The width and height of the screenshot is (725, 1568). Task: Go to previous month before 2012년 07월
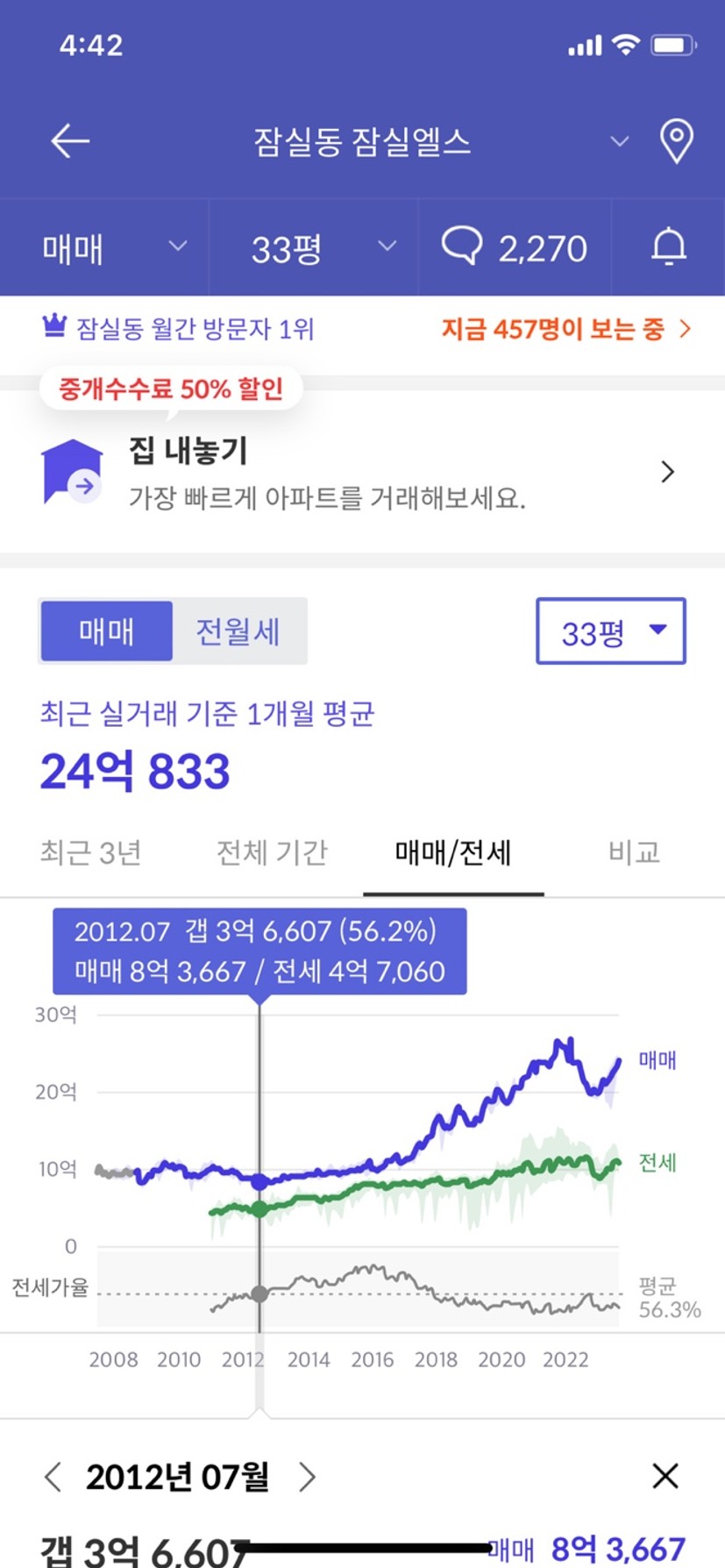53,1477
